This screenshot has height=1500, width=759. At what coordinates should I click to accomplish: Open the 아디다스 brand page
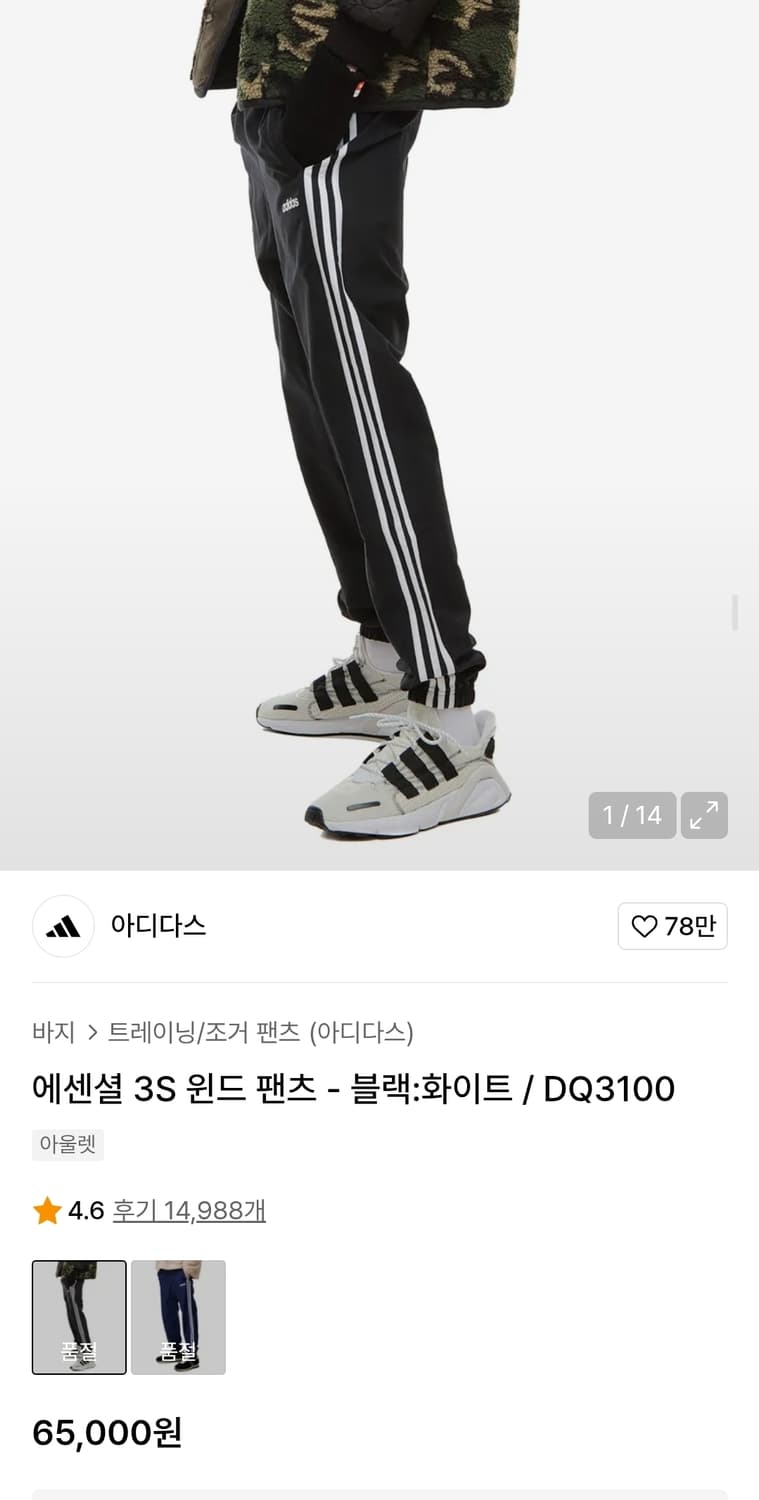point(158,927)
